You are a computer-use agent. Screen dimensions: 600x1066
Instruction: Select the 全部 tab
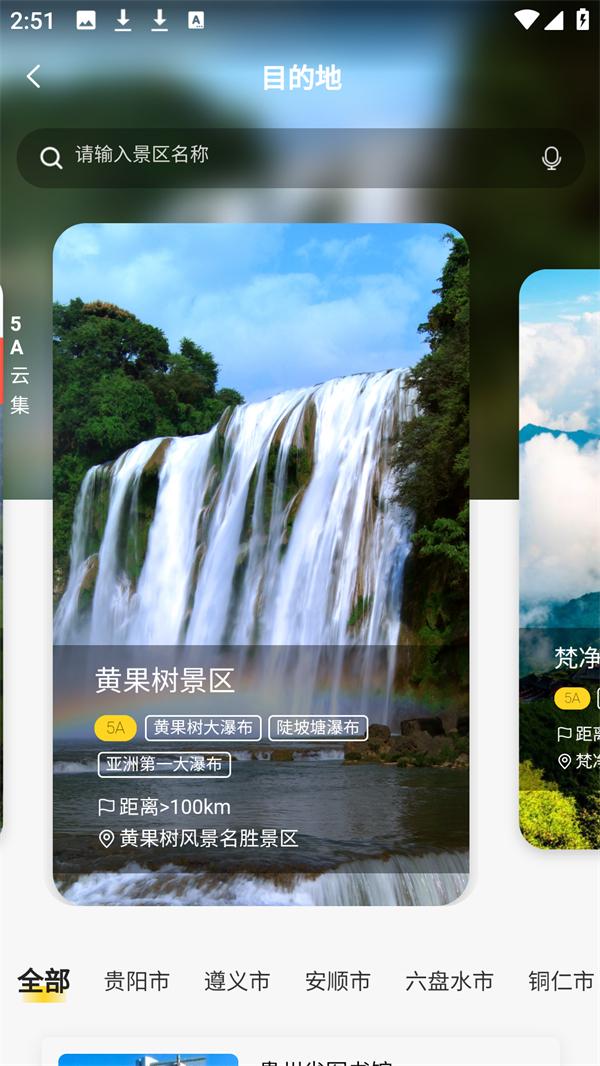tap(44, 981)
